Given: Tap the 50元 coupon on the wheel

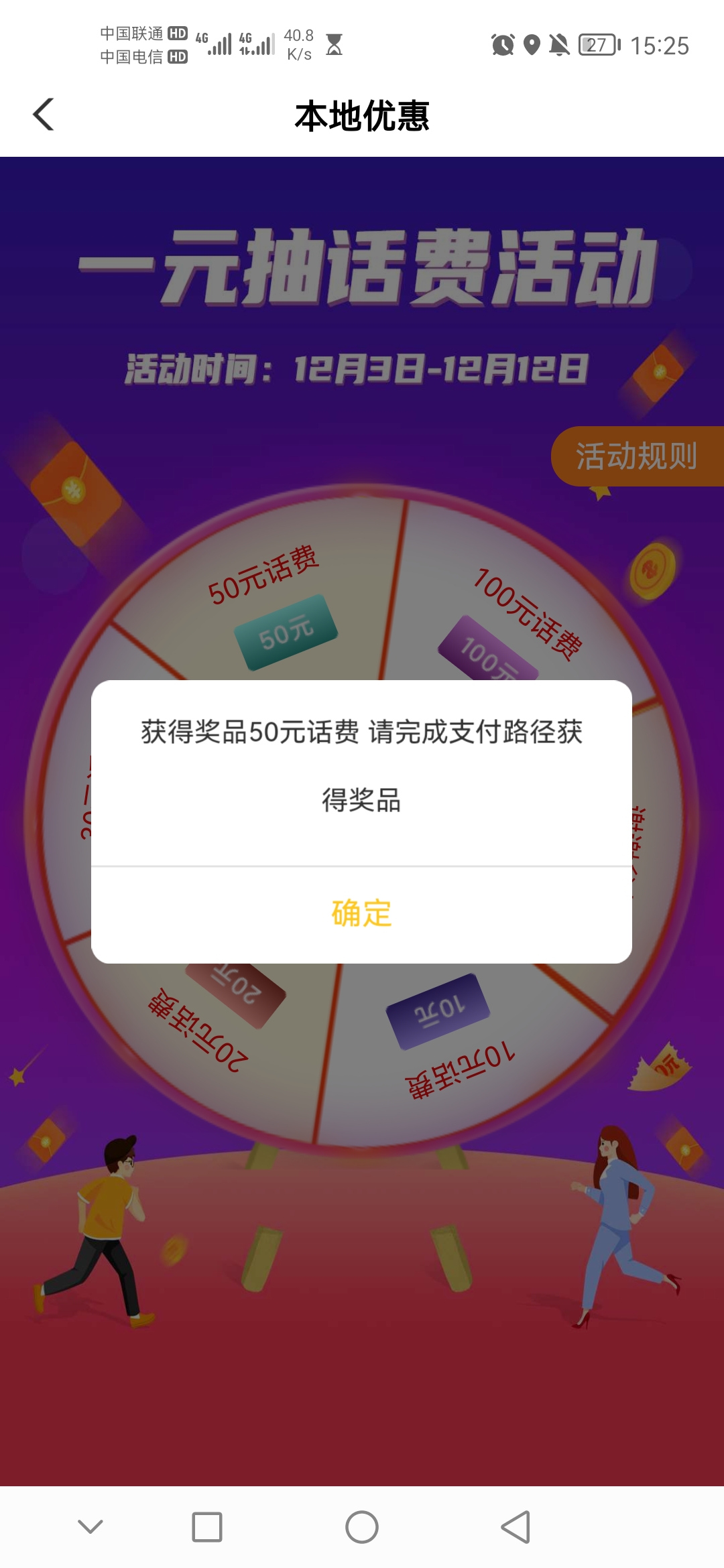Looking at the screenshot, I should pyautogui.click(x=288, y=633).
